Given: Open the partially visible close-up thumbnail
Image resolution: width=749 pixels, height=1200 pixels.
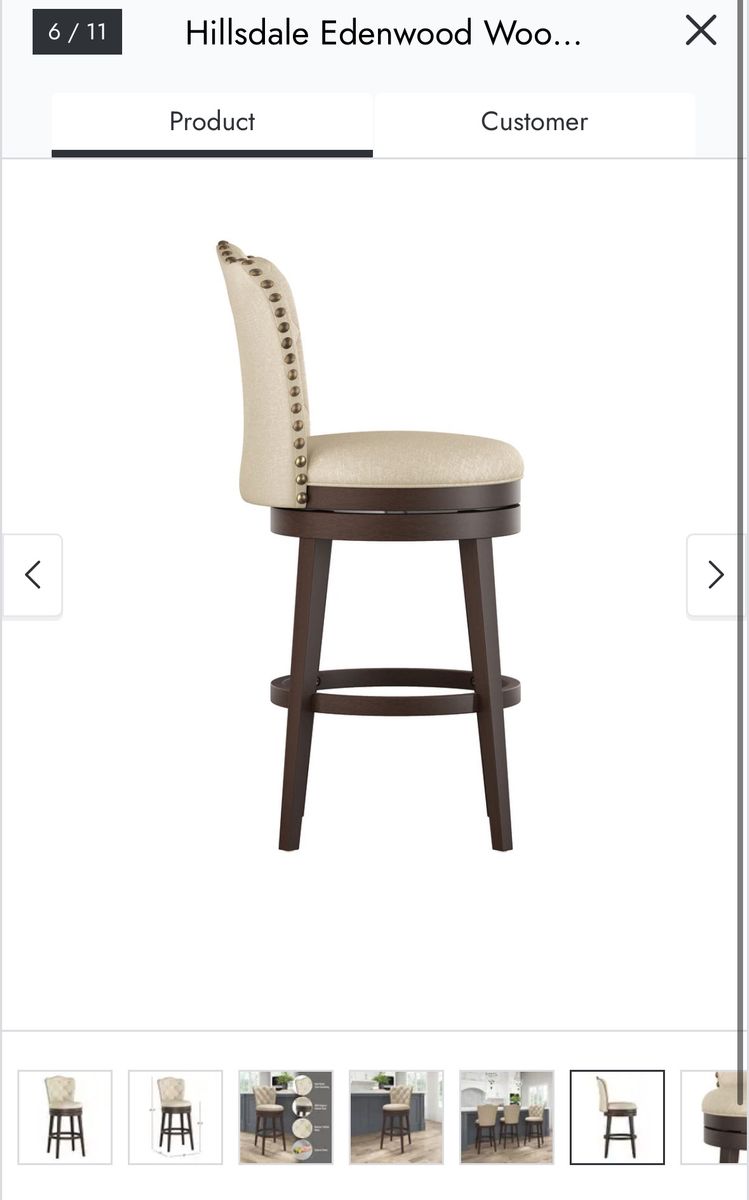Looking at the screenshot, I should point(714,1117).
